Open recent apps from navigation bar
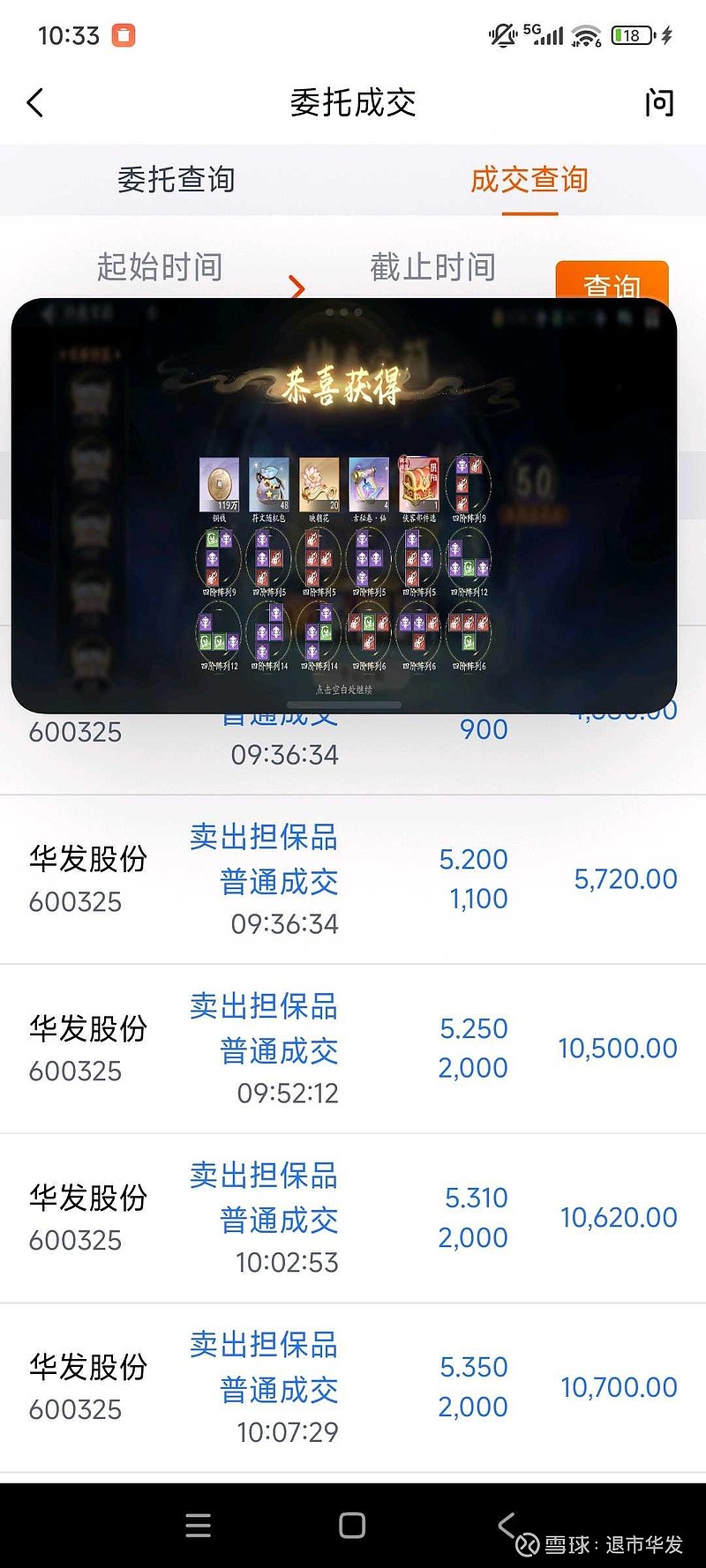Image resolution: width=706 pixels, height=1568 pixels. [199, 1526]
